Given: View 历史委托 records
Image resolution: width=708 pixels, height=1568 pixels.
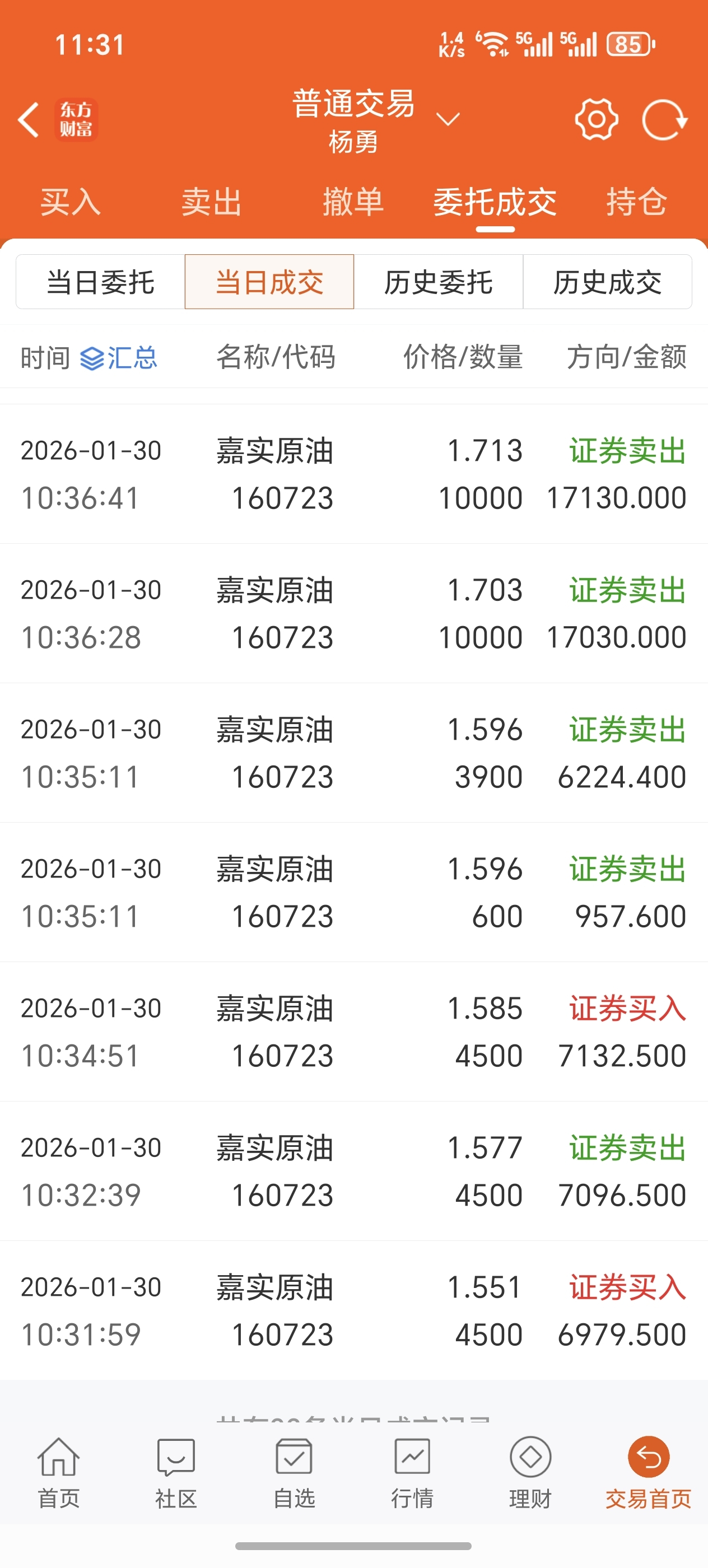Looking at the screenshot, I should point(439,282).
